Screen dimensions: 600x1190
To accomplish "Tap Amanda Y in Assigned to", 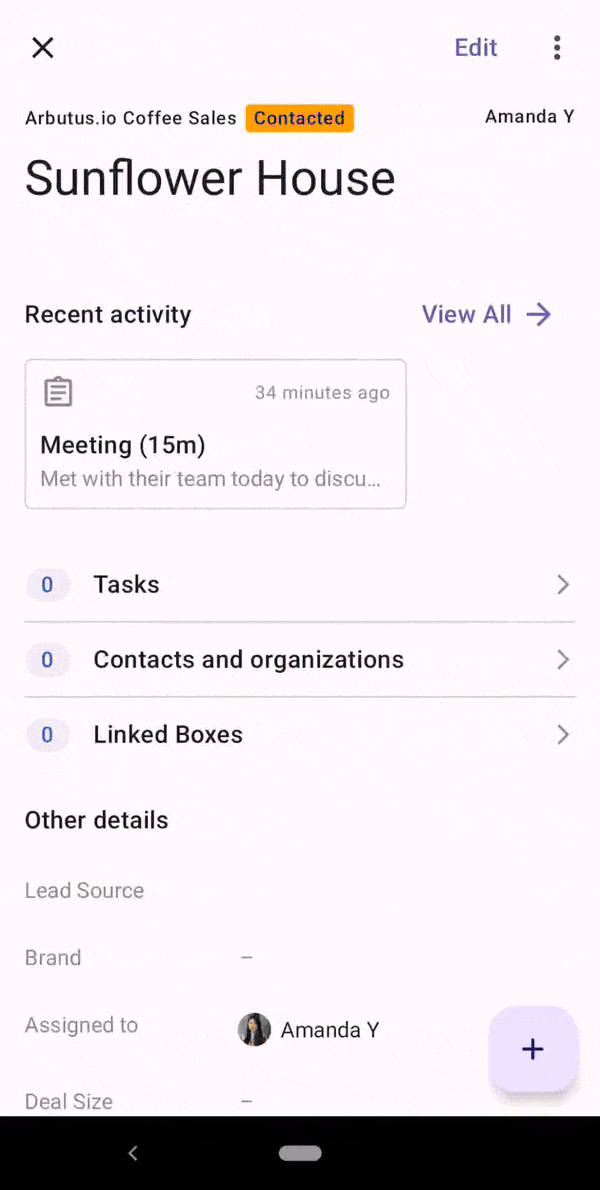I will tap(309, 1030).
